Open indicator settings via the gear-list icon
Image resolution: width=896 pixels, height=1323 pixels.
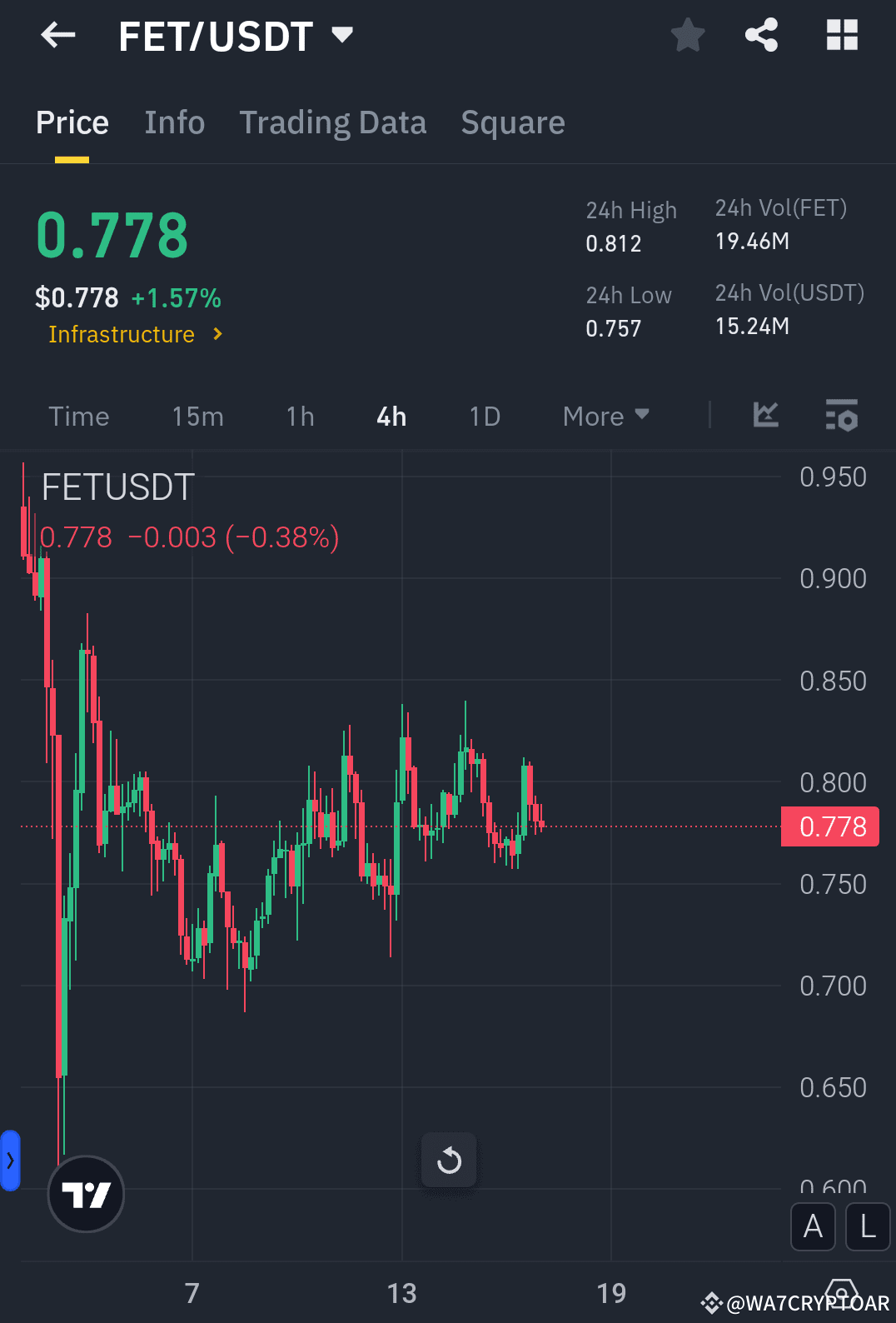pos(842,415)
